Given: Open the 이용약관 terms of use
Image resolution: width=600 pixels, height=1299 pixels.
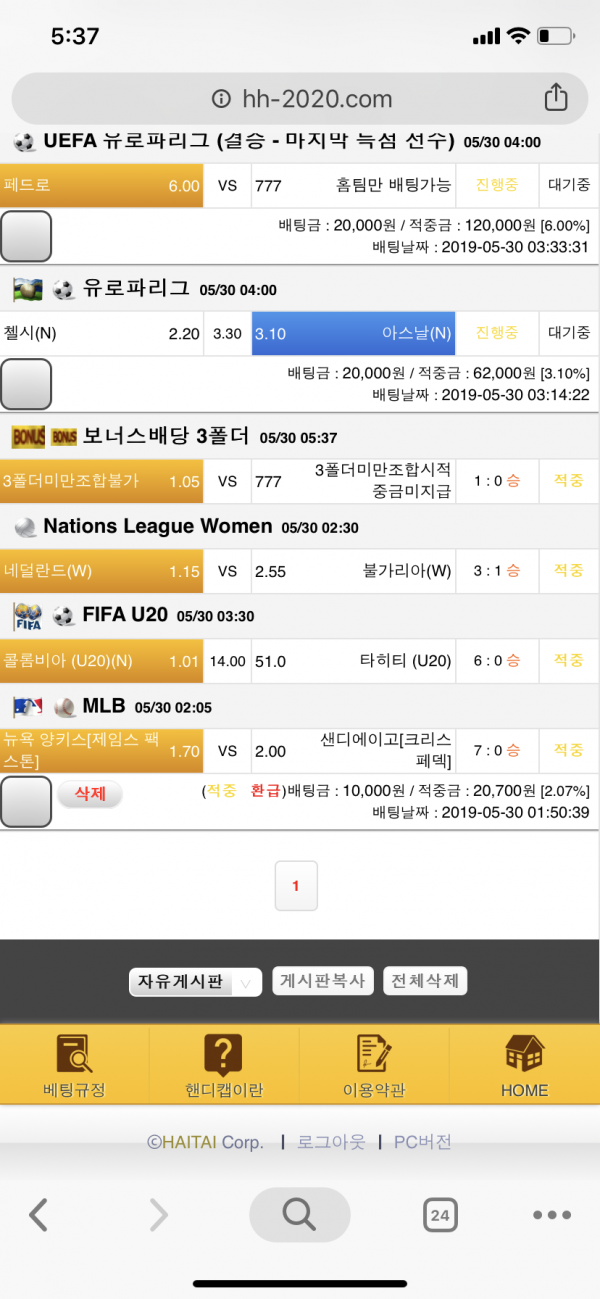Looking at the screenshot, I should click(374, 1066).
